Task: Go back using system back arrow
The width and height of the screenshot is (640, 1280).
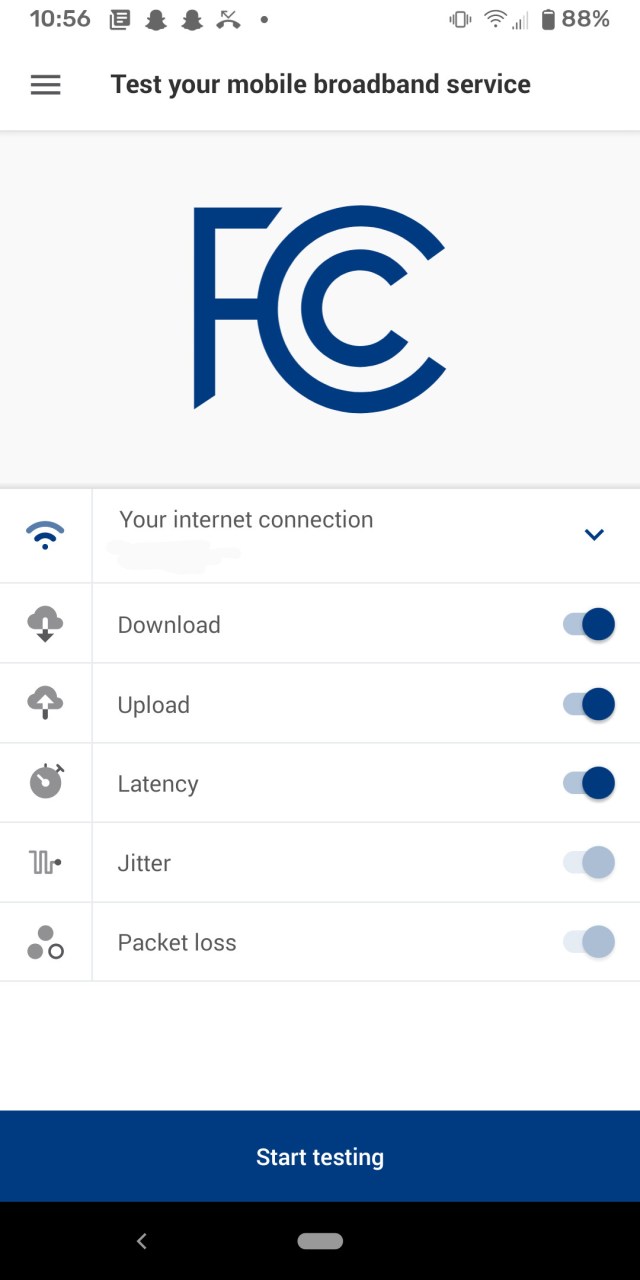Action: pyautogui.click(x=141, y=1241)
